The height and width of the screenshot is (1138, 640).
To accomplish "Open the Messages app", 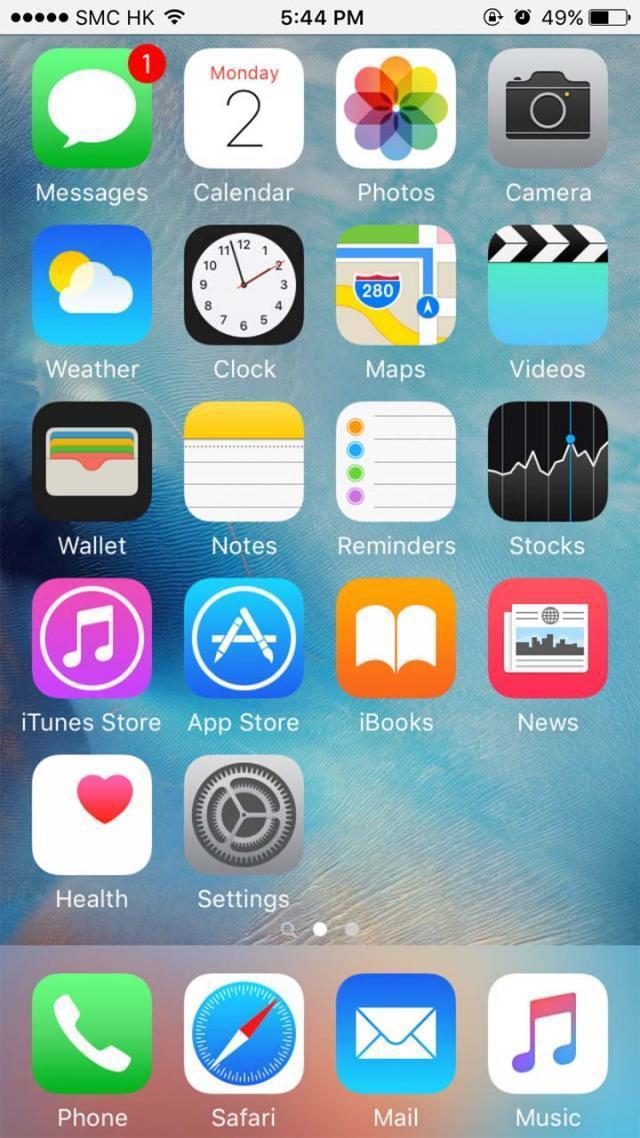I will pyautogui.click(x=92, y=108).
